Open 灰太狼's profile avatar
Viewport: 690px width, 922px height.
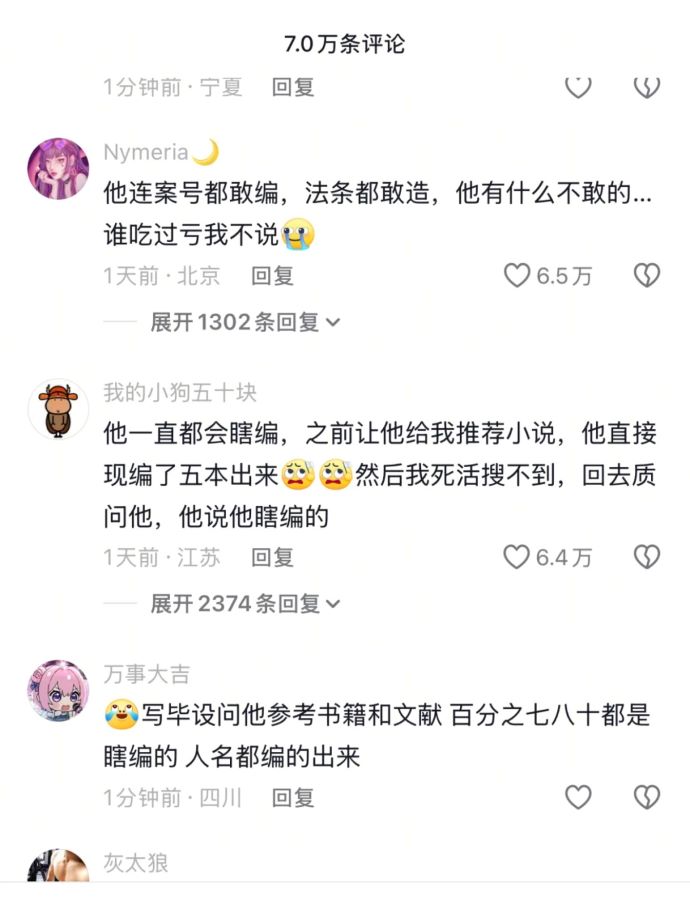pyautogui.click(x=58, y=868)
